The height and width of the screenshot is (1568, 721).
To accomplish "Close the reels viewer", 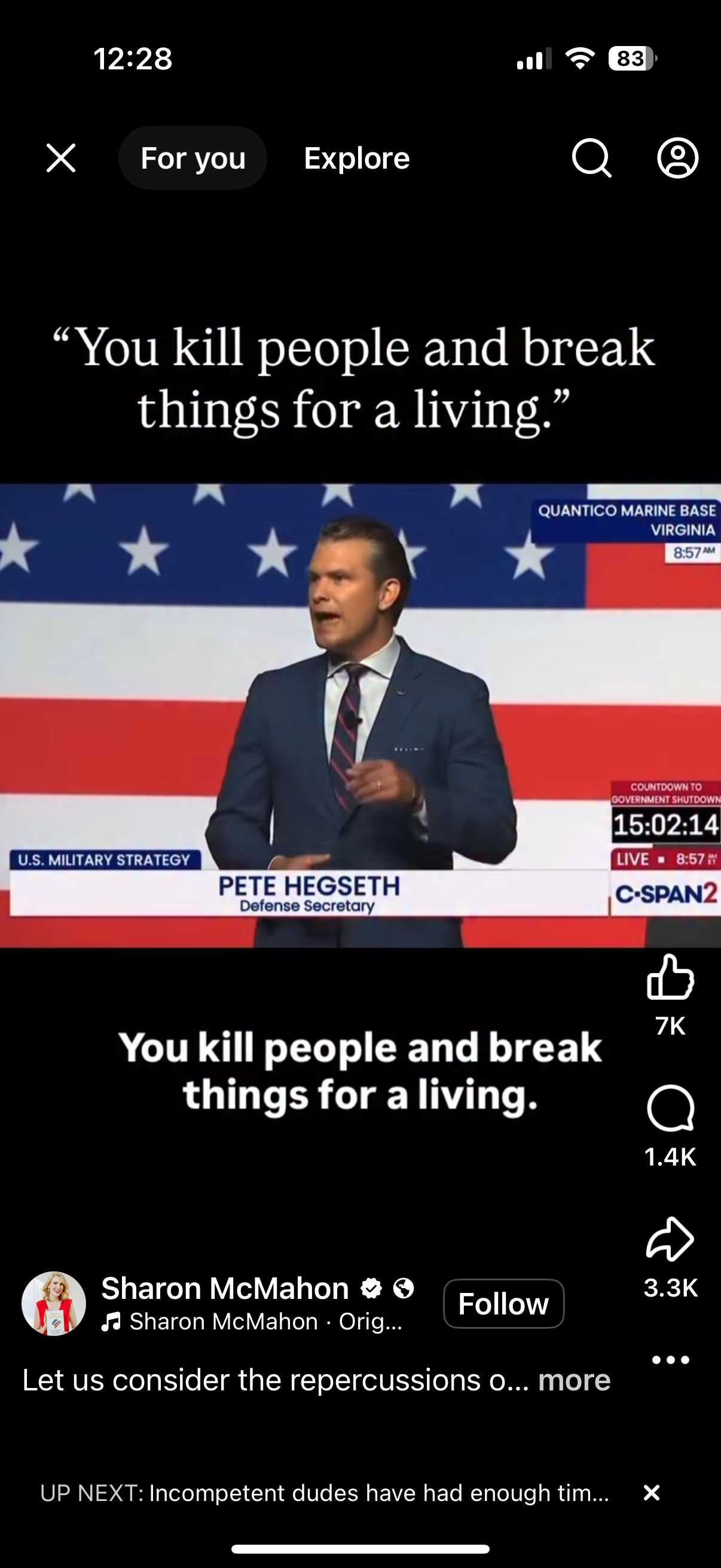I will click(x=61, y=158).
